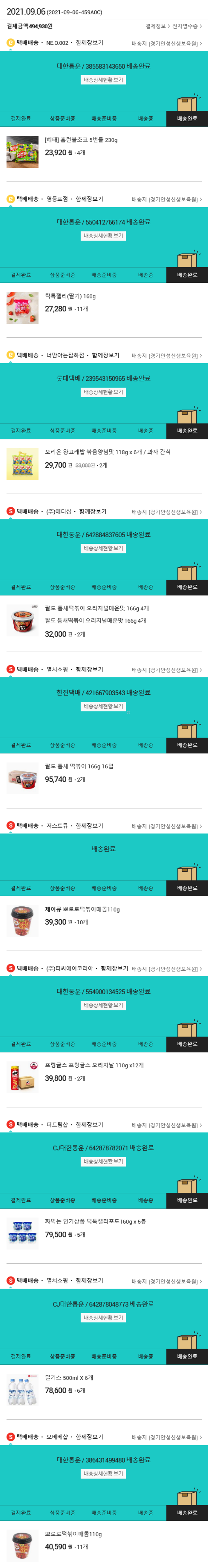Screen dimensions: 208x1568
Task: Open the 제이큐 뽀로로떡볶이매콤110g product
Action: 82,909
